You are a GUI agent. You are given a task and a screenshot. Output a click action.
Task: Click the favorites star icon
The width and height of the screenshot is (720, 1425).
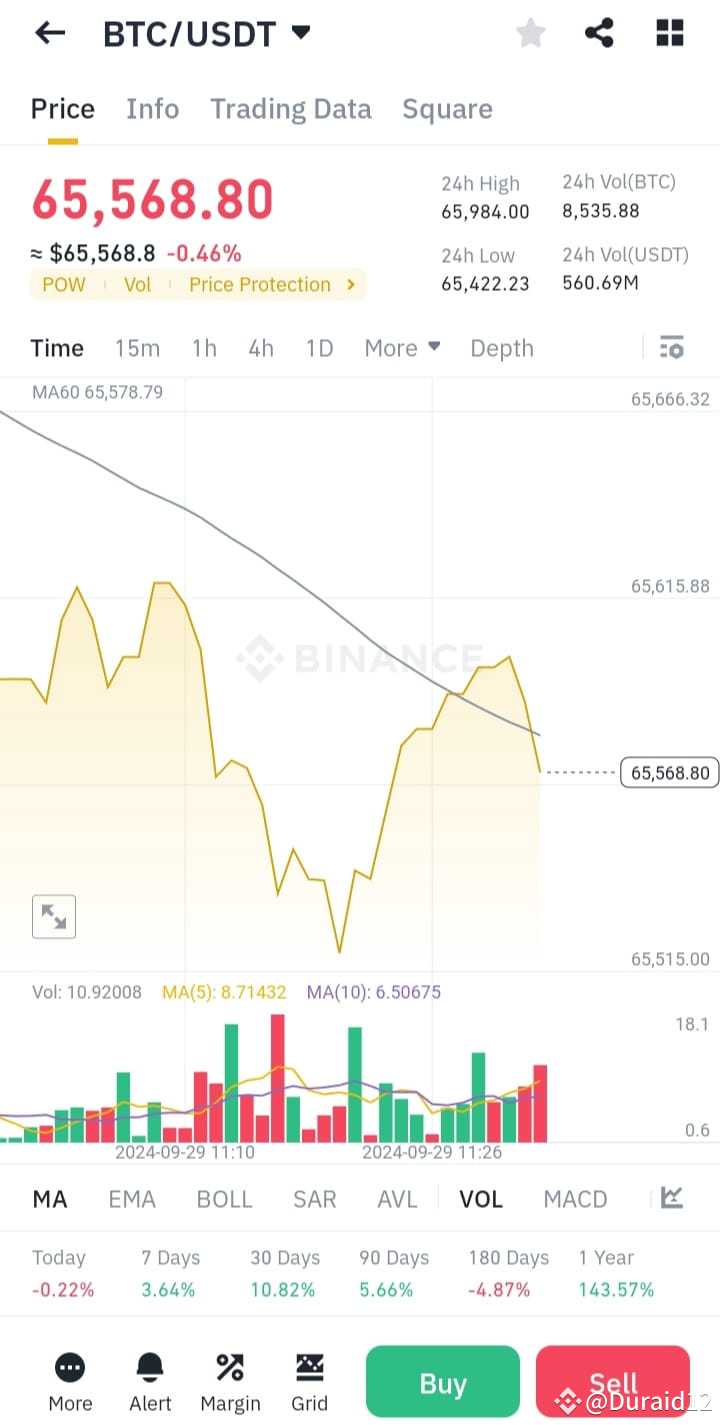tap(530, 32)
